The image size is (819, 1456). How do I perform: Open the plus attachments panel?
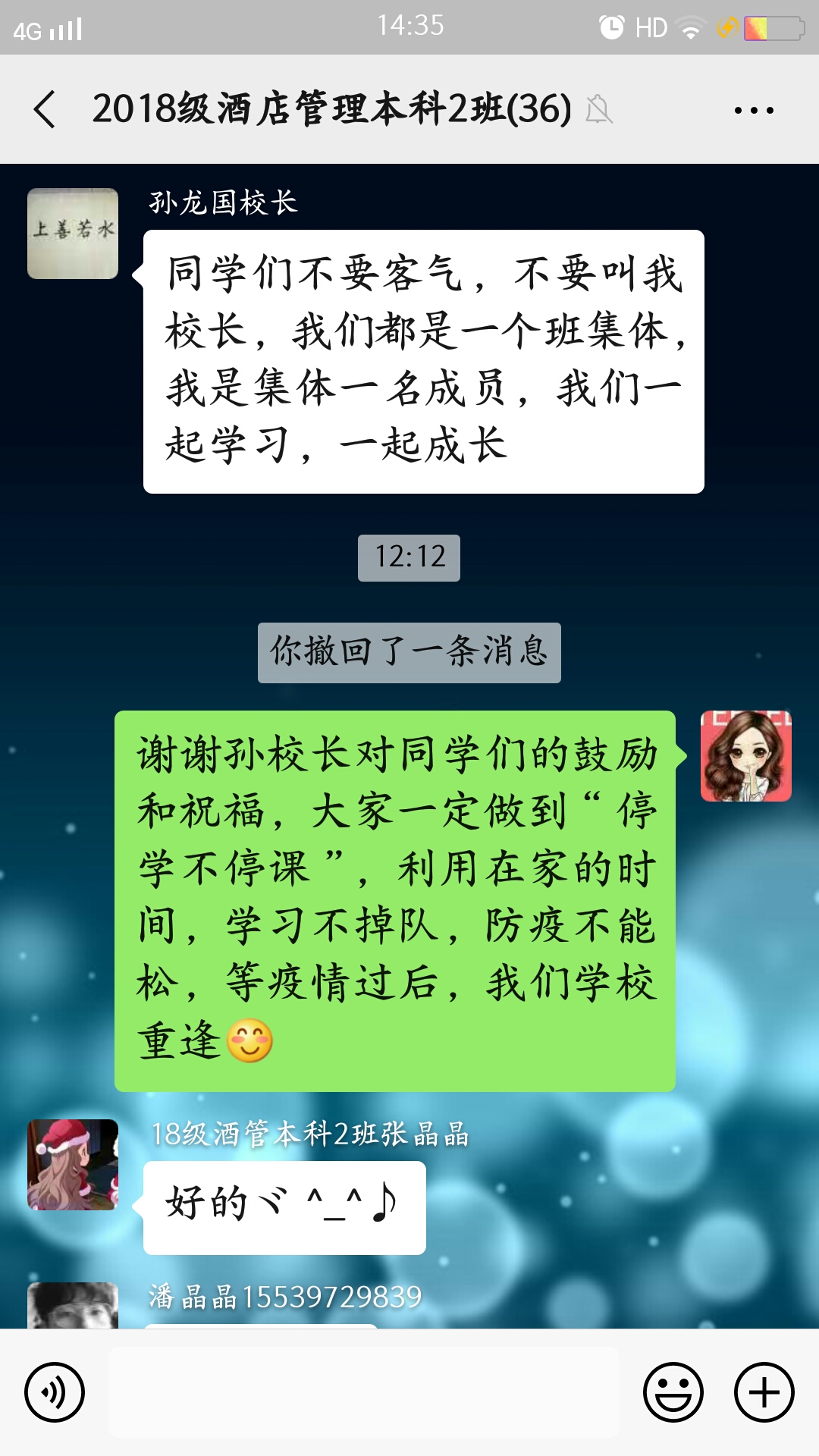(x=764, y=1392)
